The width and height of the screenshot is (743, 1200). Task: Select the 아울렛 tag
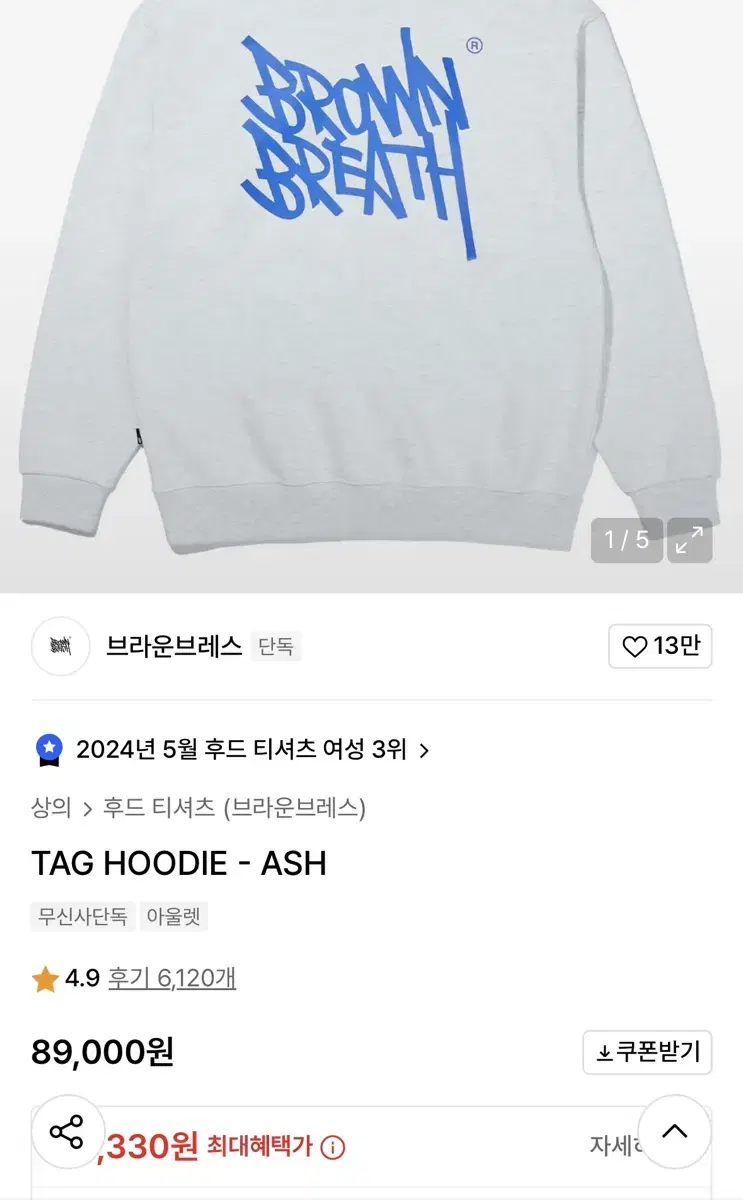172,917
